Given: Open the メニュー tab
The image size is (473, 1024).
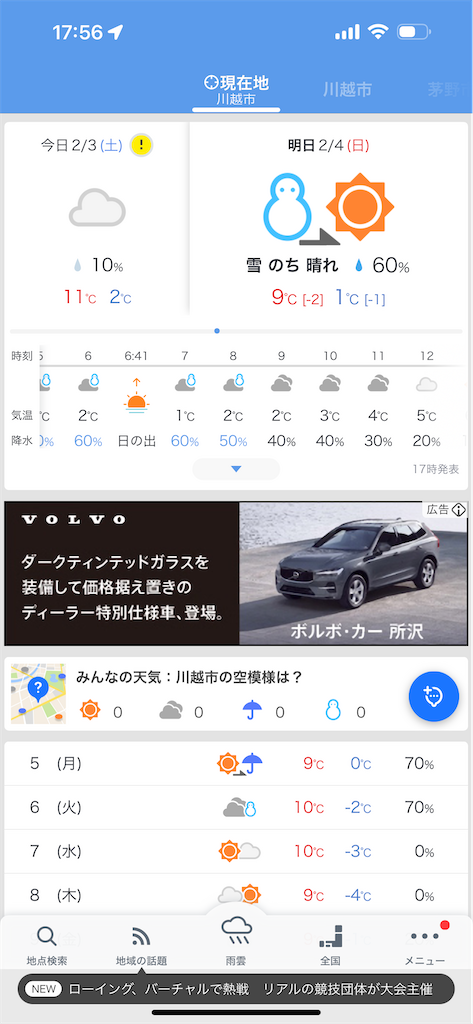Looking at the screenshot, I should pyautogui.click(x=425, y=945).
